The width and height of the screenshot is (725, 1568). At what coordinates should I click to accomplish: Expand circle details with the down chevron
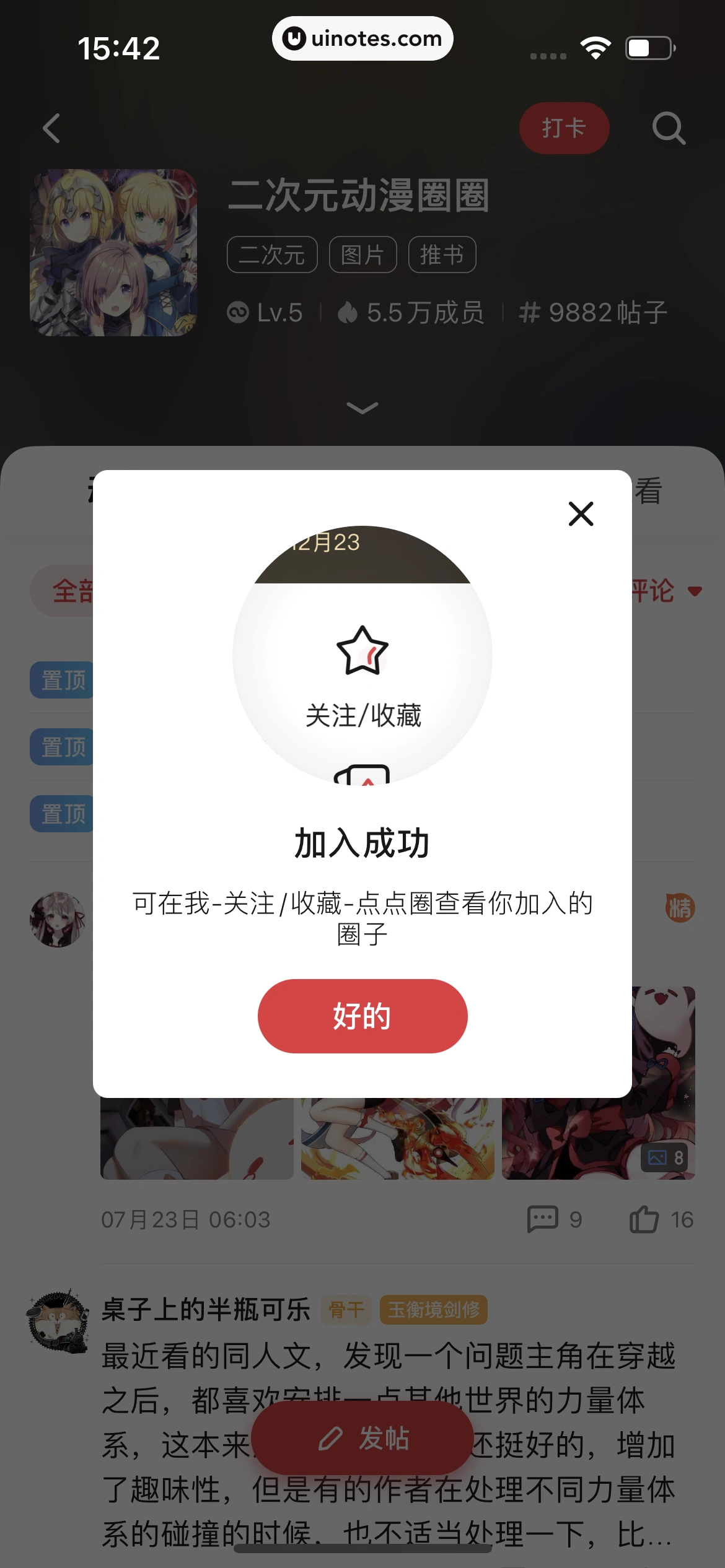pyautogui.click(x=362, y=407)
